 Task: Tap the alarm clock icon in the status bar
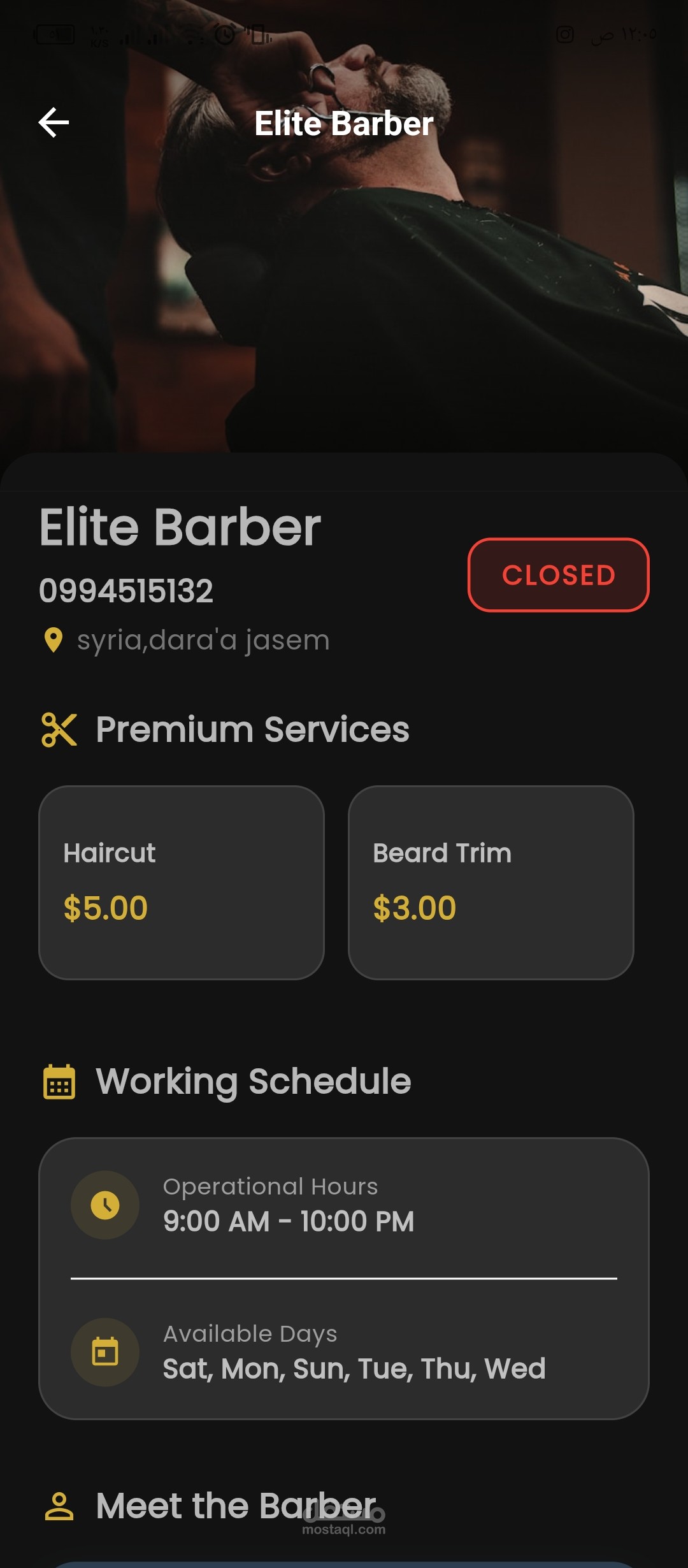click(x=226, y=33)
